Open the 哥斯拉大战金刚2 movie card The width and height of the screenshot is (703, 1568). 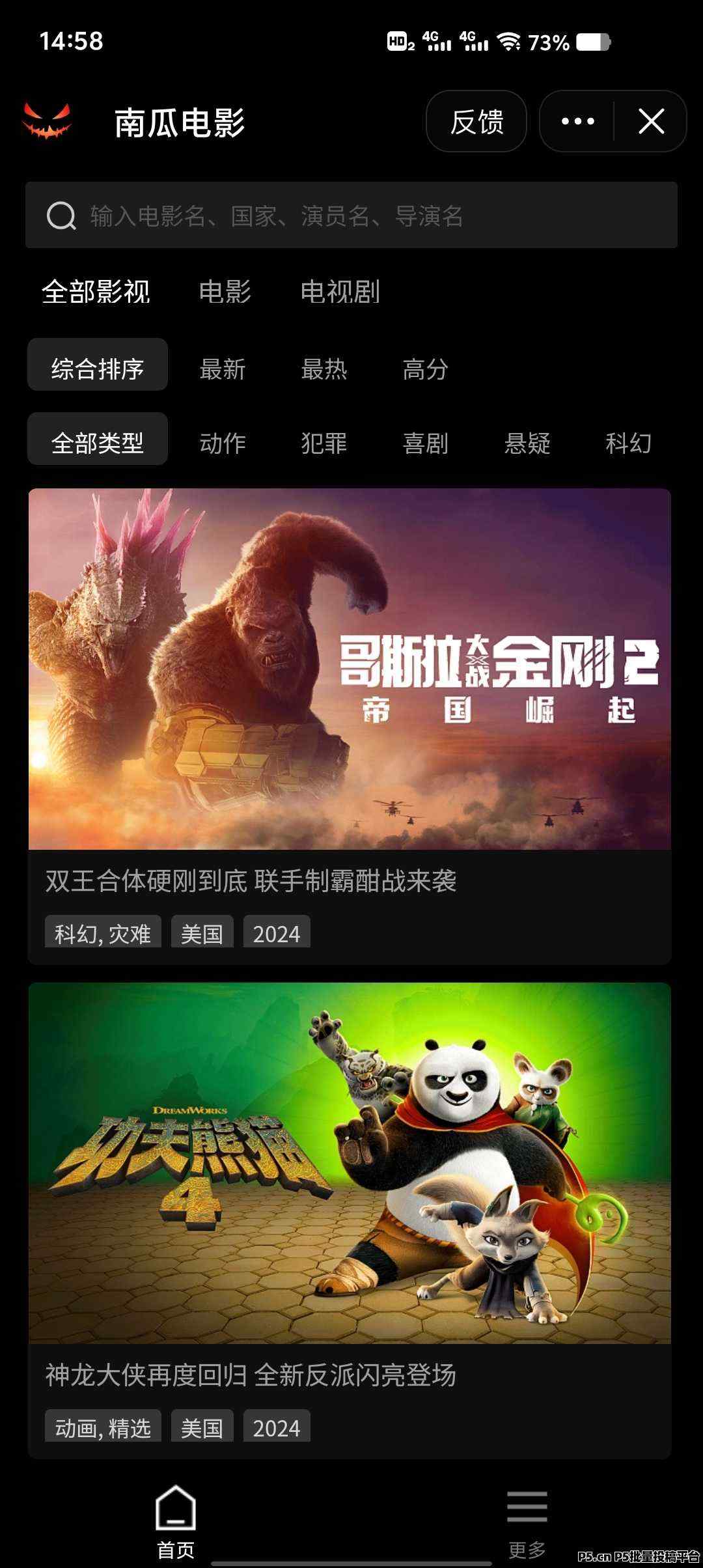[350, 669]
